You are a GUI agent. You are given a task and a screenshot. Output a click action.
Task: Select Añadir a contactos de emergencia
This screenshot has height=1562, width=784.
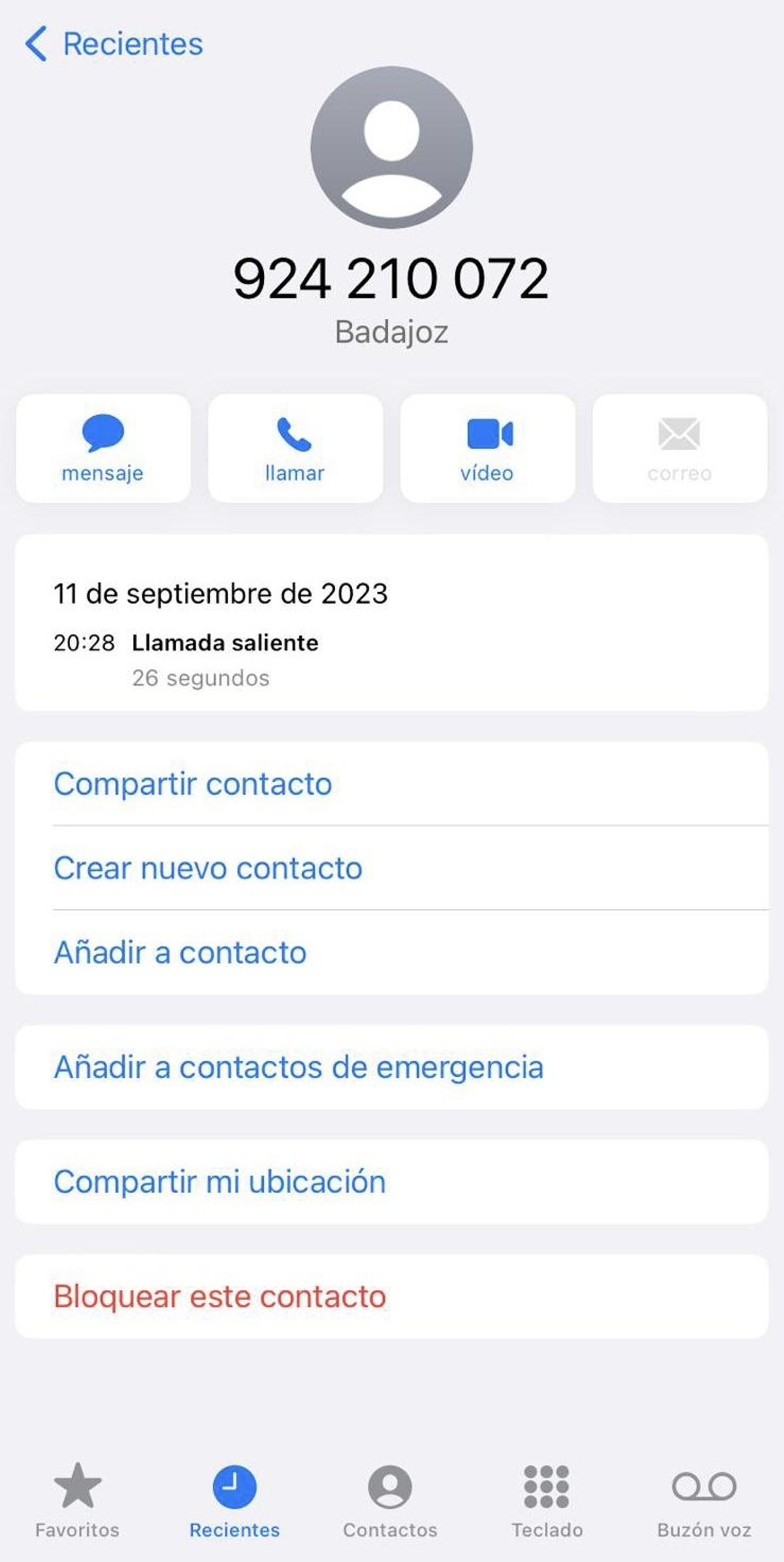pyautogui.click(x=299, y=1067)
